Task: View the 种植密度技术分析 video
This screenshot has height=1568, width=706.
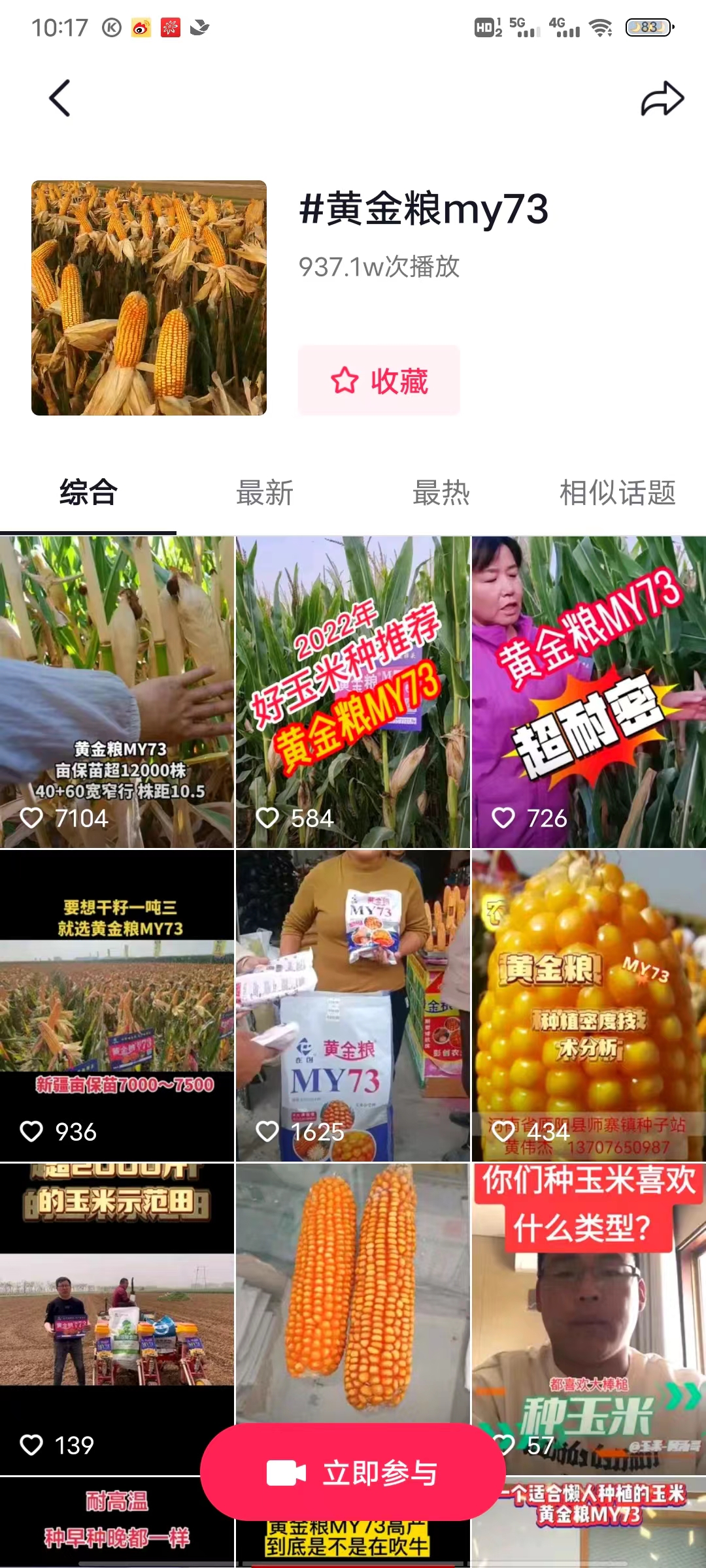Action: coord(589,1005)
